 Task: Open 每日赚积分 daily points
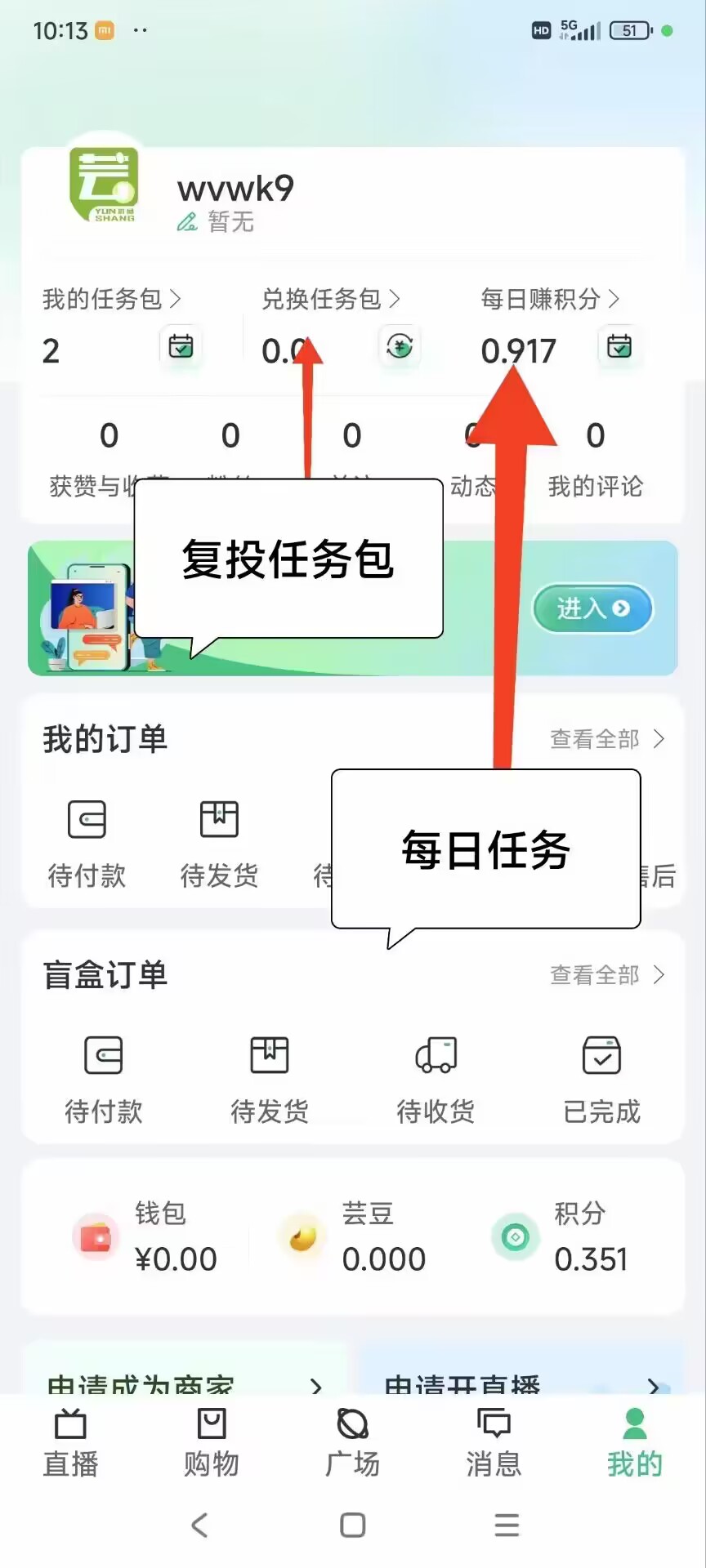tap(549, 300)
